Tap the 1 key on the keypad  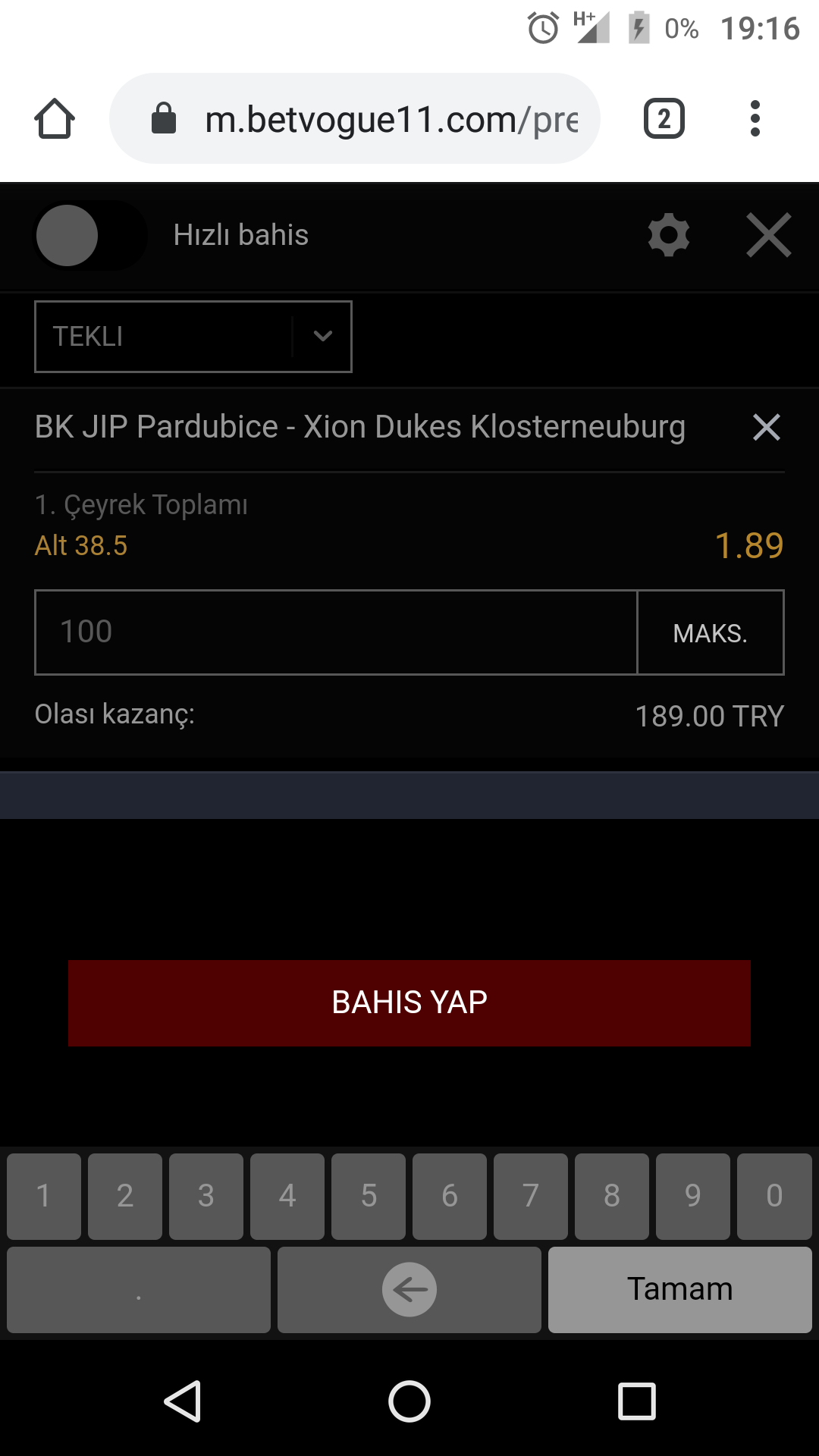(x=44, y=1197)
